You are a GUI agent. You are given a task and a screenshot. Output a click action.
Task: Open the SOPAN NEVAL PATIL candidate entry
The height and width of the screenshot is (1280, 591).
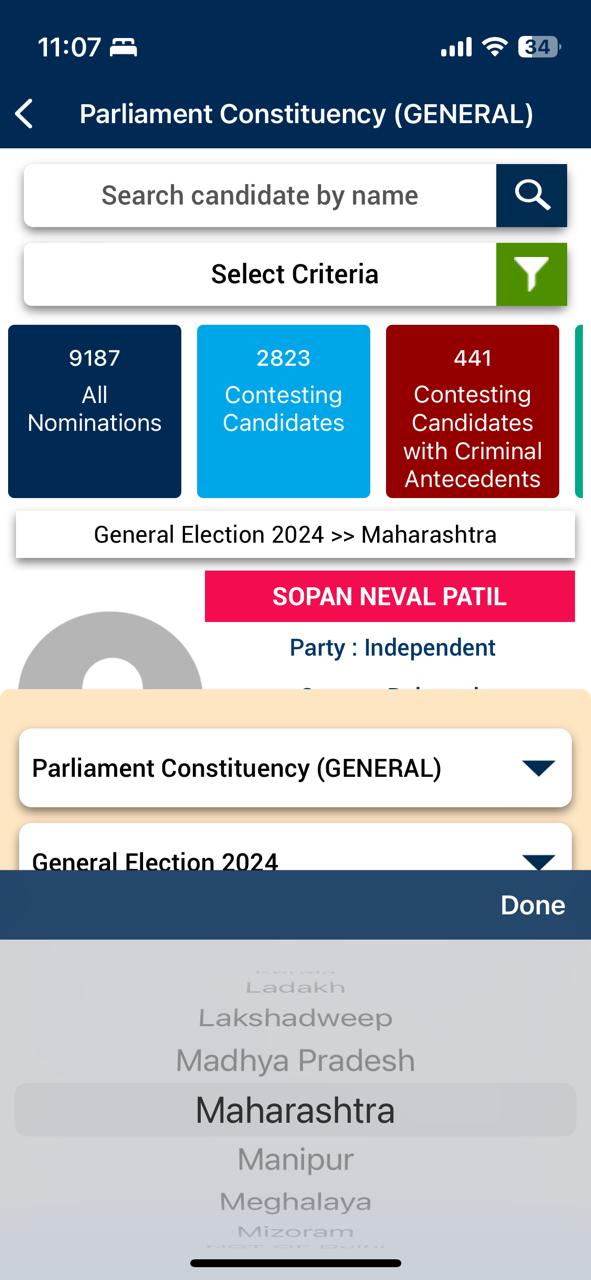(x=390, y=597)
